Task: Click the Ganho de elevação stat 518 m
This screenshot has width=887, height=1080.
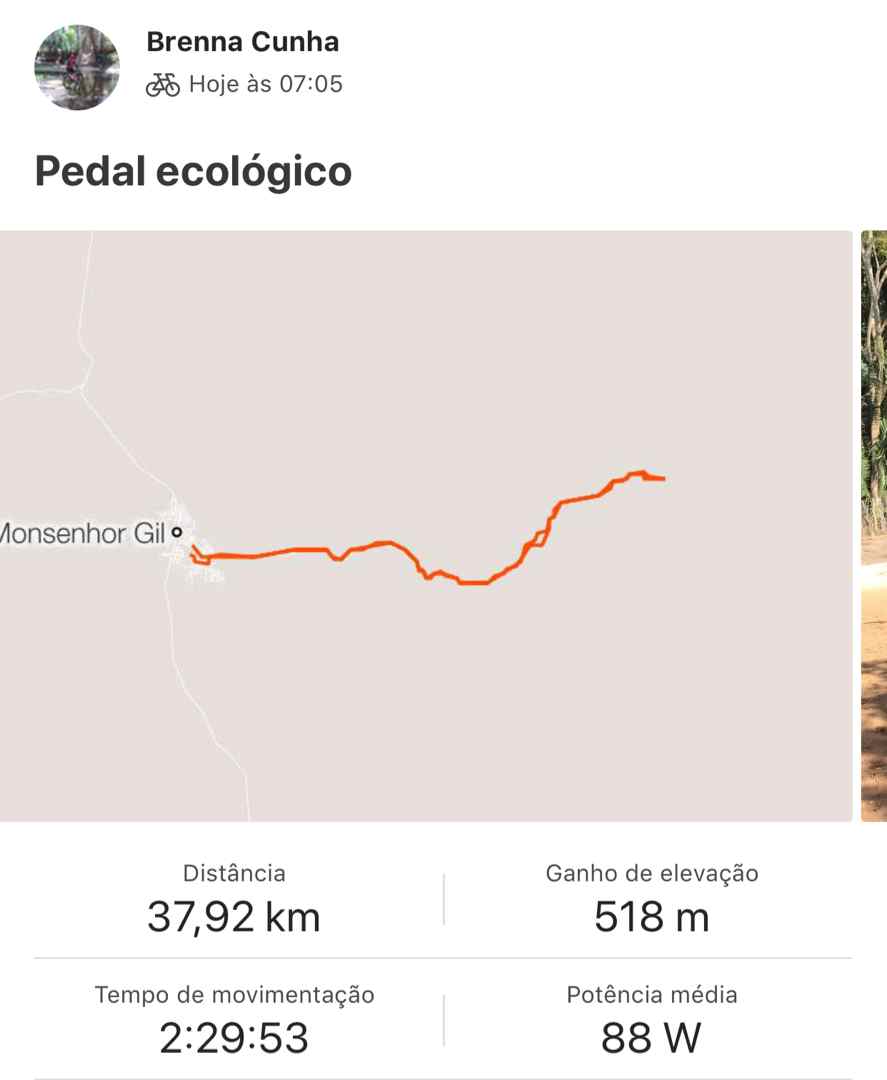Action: [x=652, y=914]
